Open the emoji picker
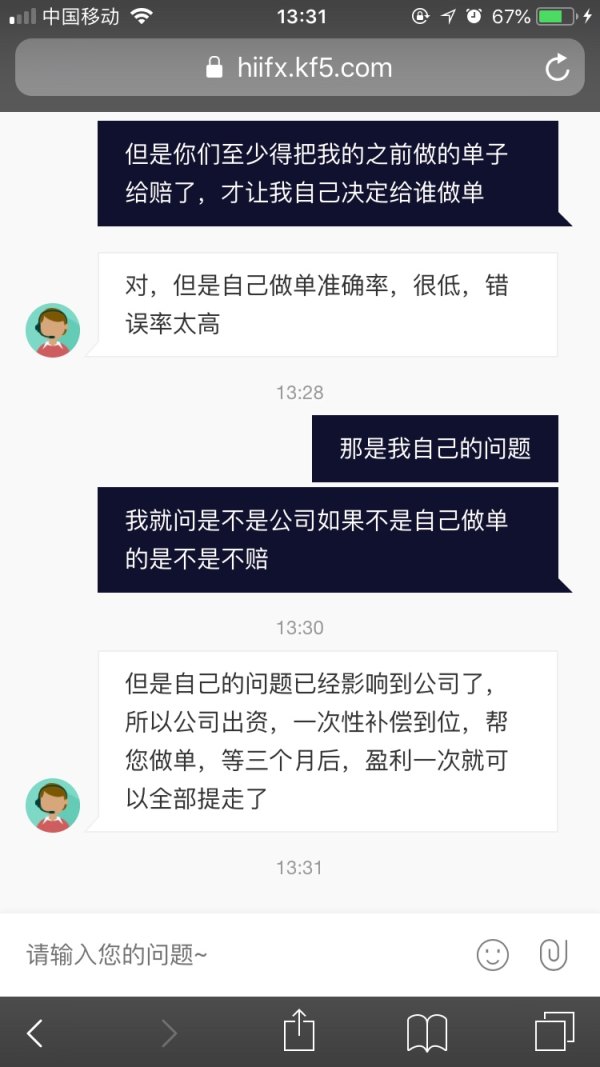Screen dimensions: 600x1067 [x=492, y=954]
